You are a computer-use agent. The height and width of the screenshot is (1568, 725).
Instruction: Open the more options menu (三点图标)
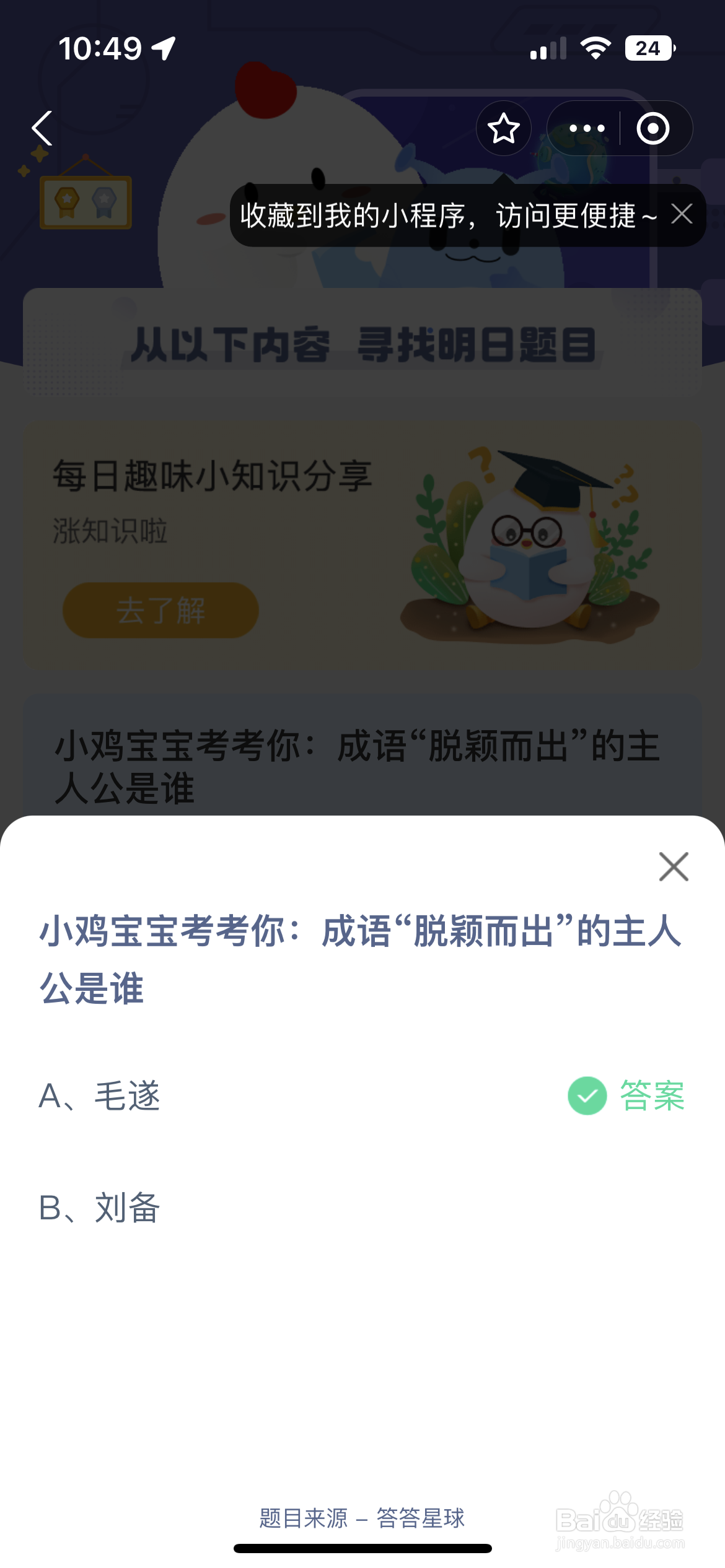click(x=587, y=128)
